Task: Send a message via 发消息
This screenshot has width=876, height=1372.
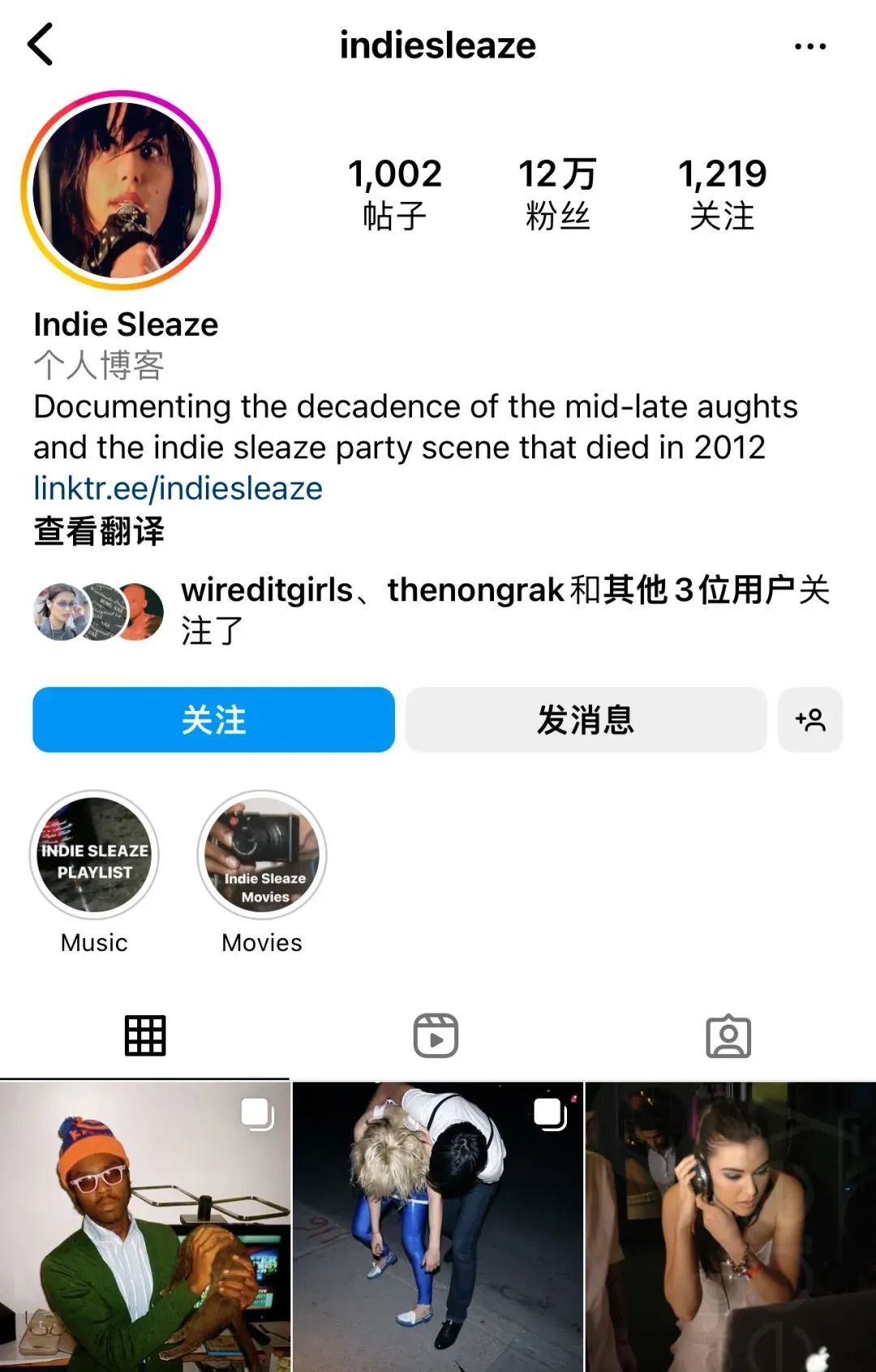Action: (586, 720)
